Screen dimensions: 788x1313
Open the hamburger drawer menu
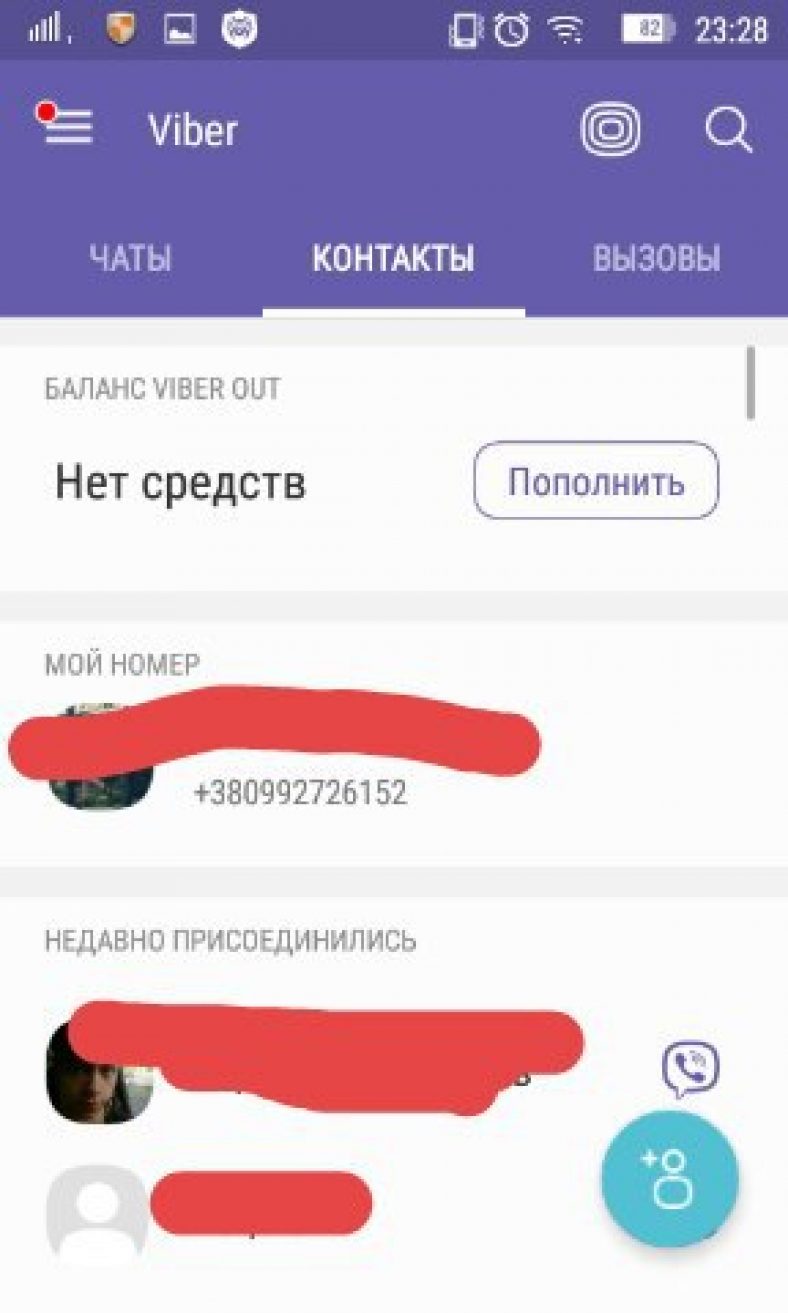point(68,128)
